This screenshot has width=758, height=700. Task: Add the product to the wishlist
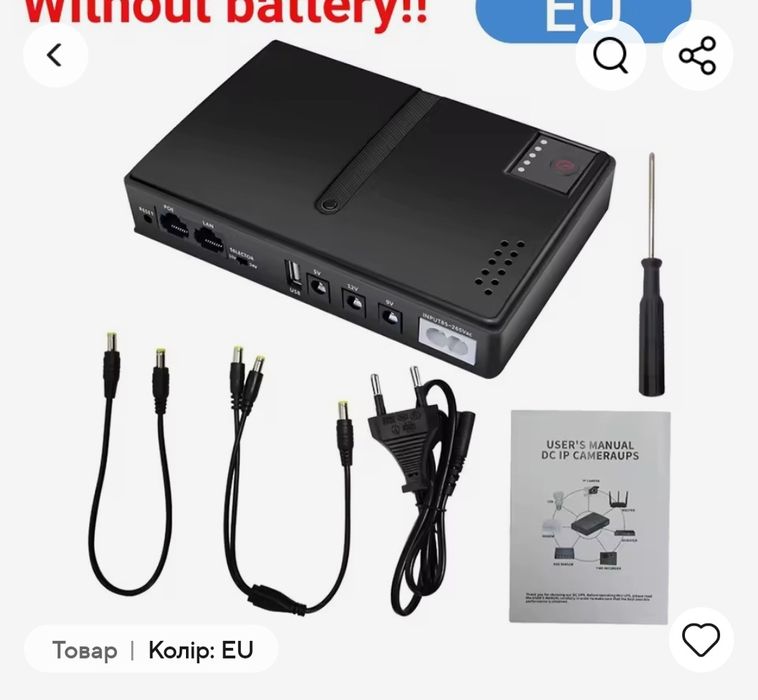click(701, 639)
